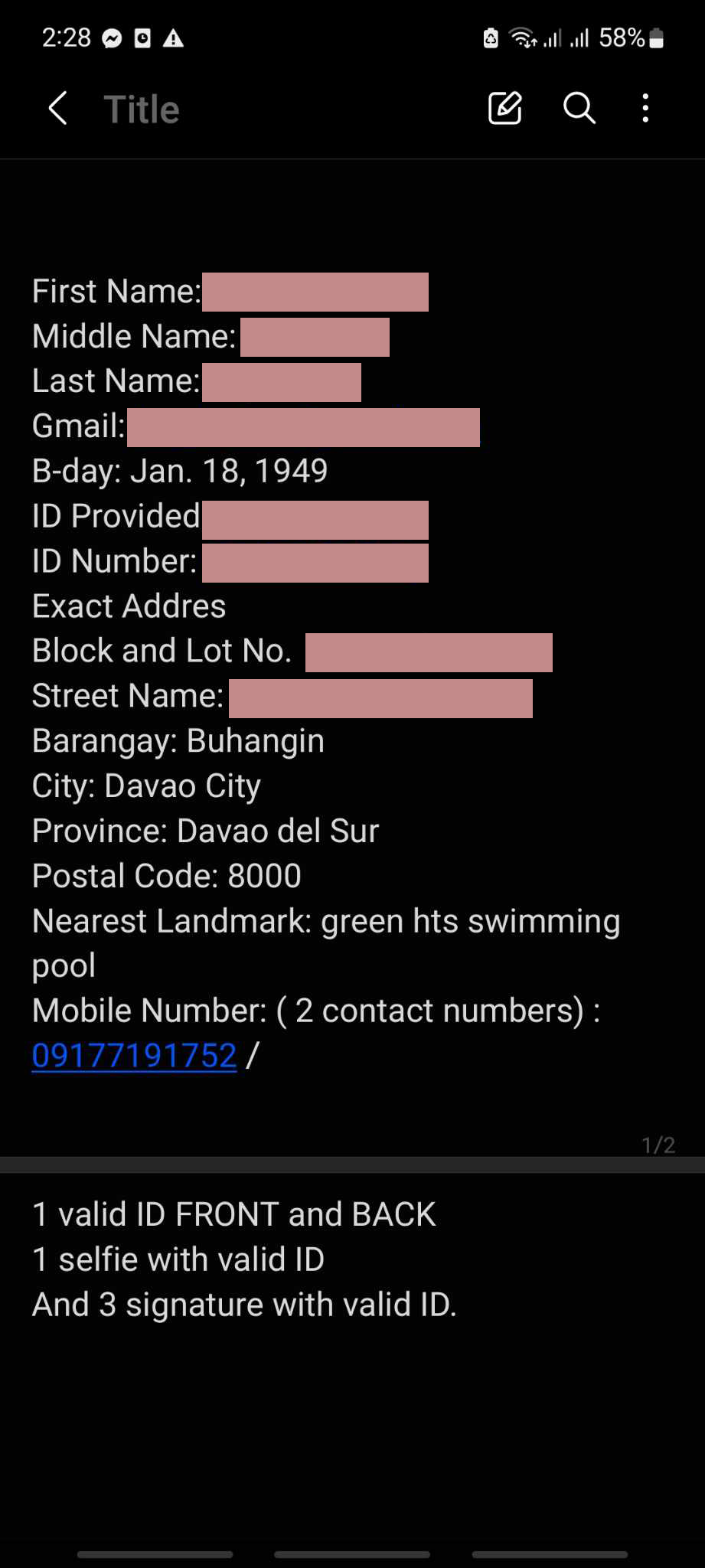Tap the 1/2 page position indicator
This screenshot has width=705, height=1568.
(658, 1145)
